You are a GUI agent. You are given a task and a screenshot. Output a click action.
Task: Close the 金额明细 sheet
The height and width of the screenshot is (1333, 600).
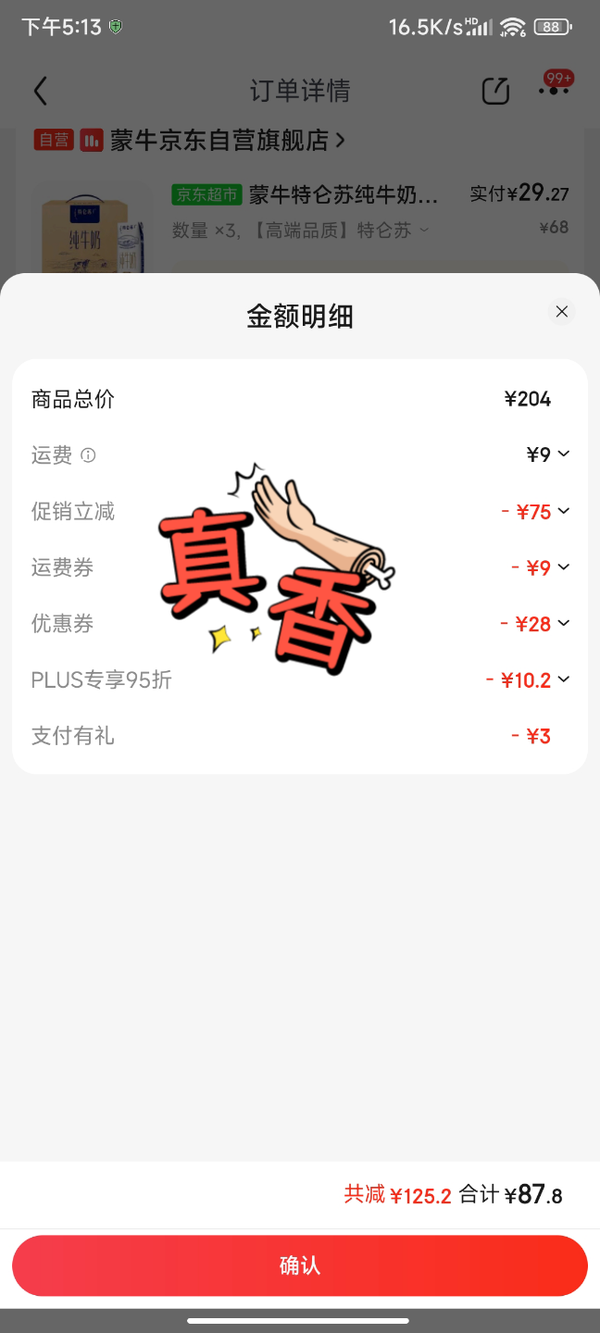pyautogui.click(x=562, y=312)
